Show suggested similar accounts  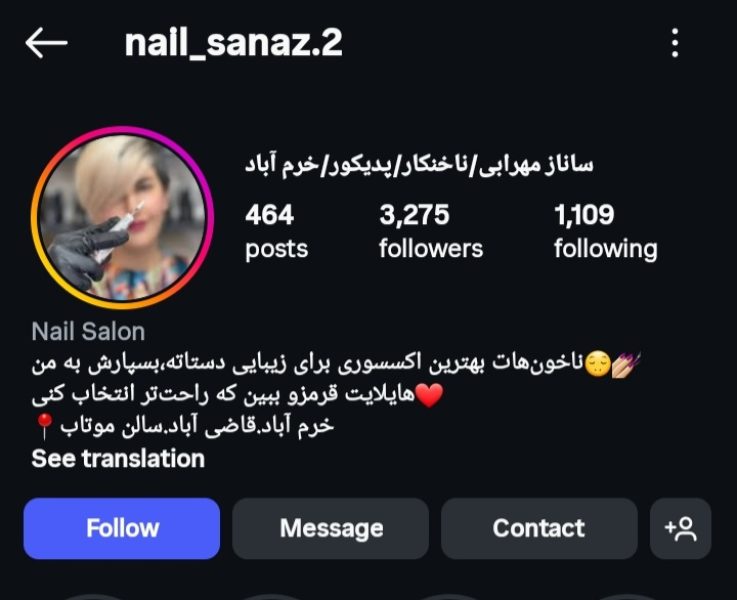tap(680, 528)
